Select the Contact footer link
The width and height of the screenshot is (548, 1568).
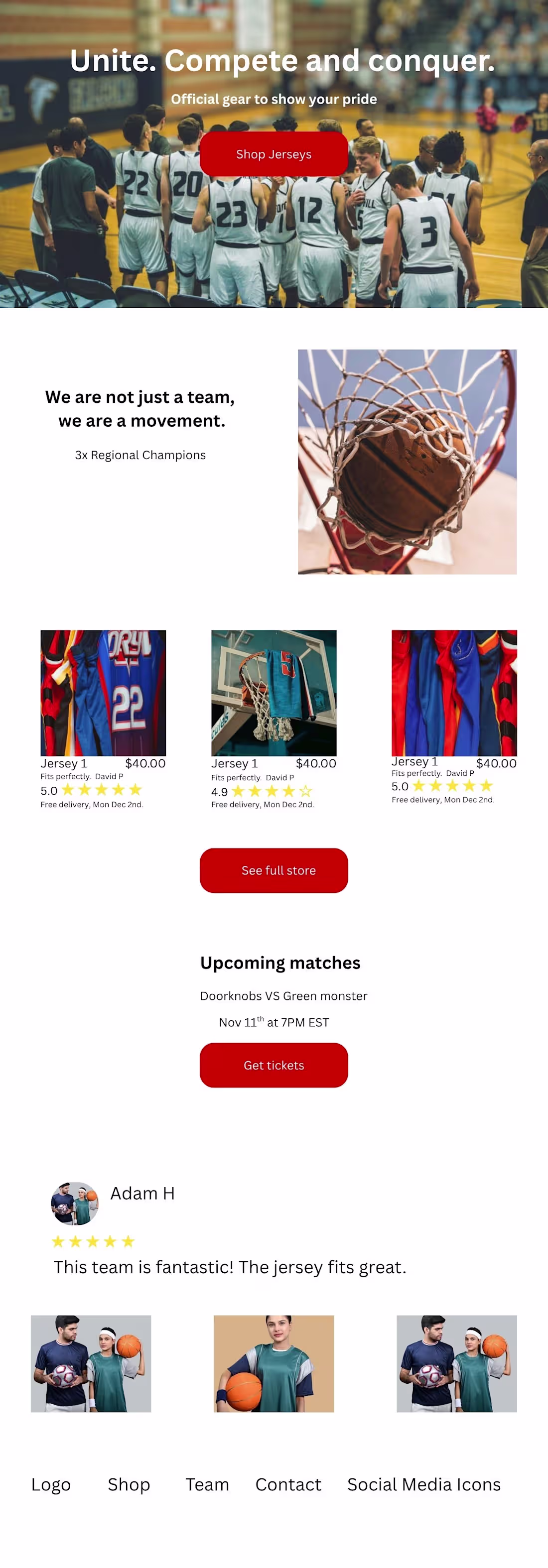[x=288, y=1484]
